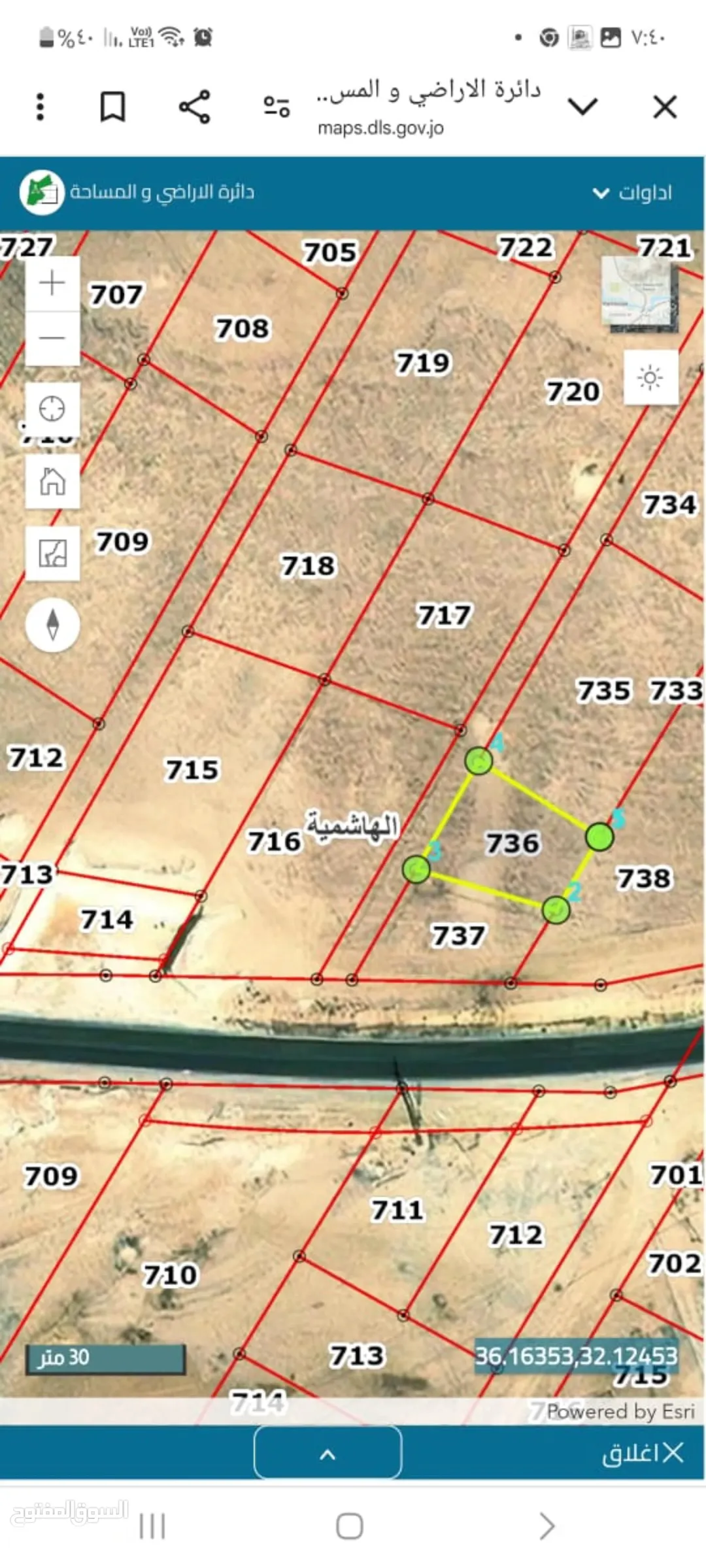
Task: Open the basemap overview thumbnail
Action: click(x=639, y=293)
